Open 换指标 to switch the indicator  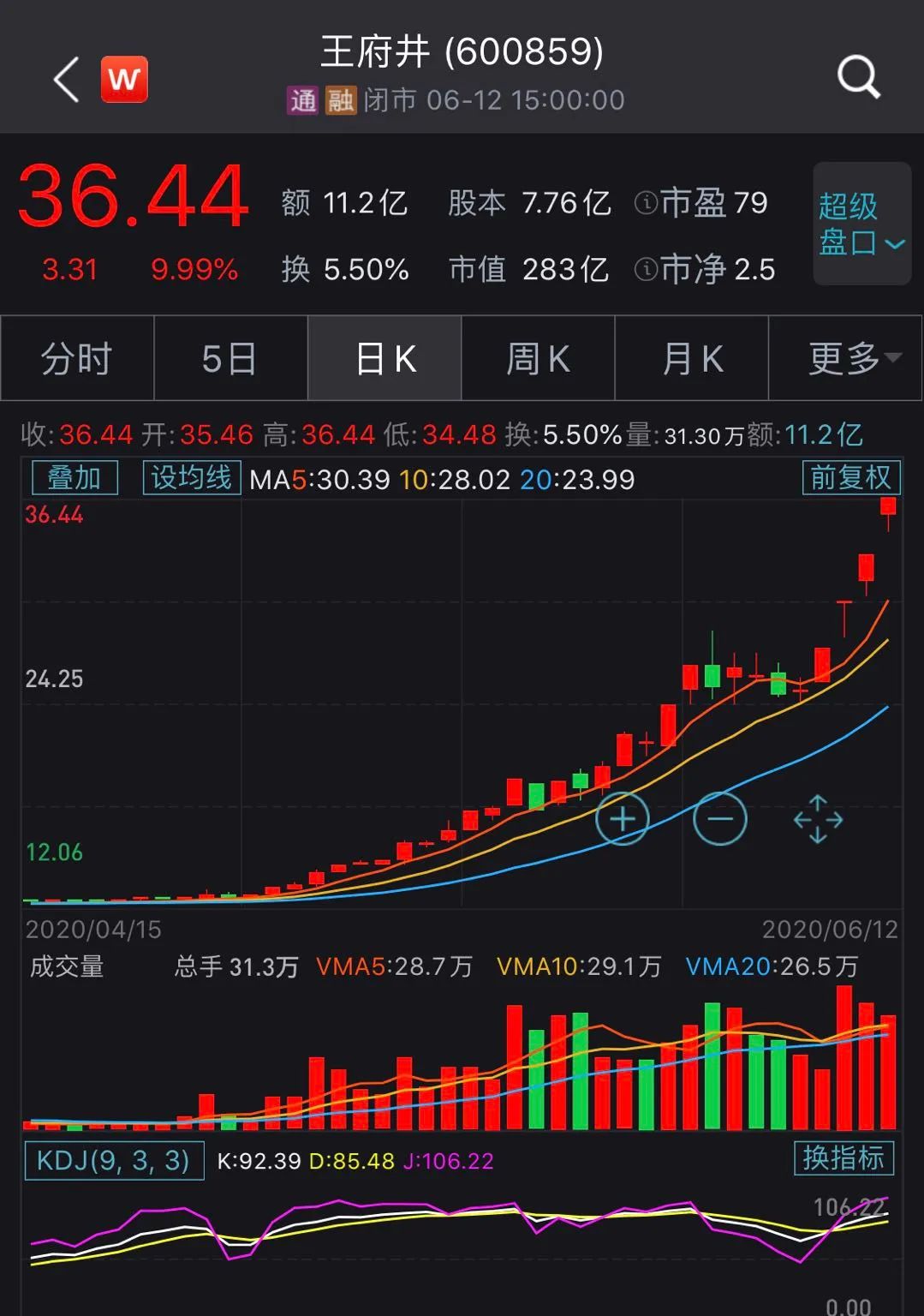(x=844, y=1158)
